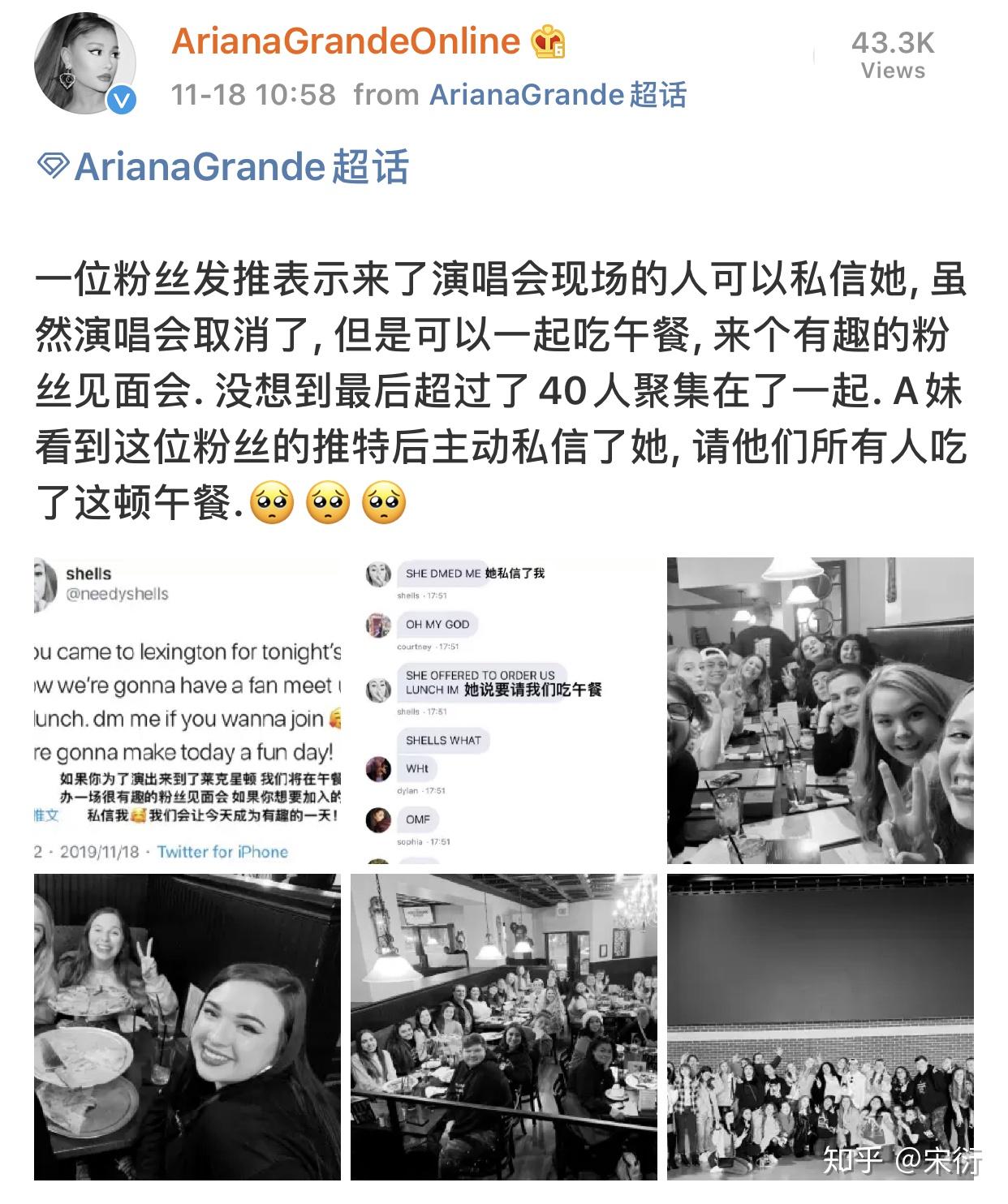Open the ArianaGrande超话 topic tag above the post text

point(240,167)
